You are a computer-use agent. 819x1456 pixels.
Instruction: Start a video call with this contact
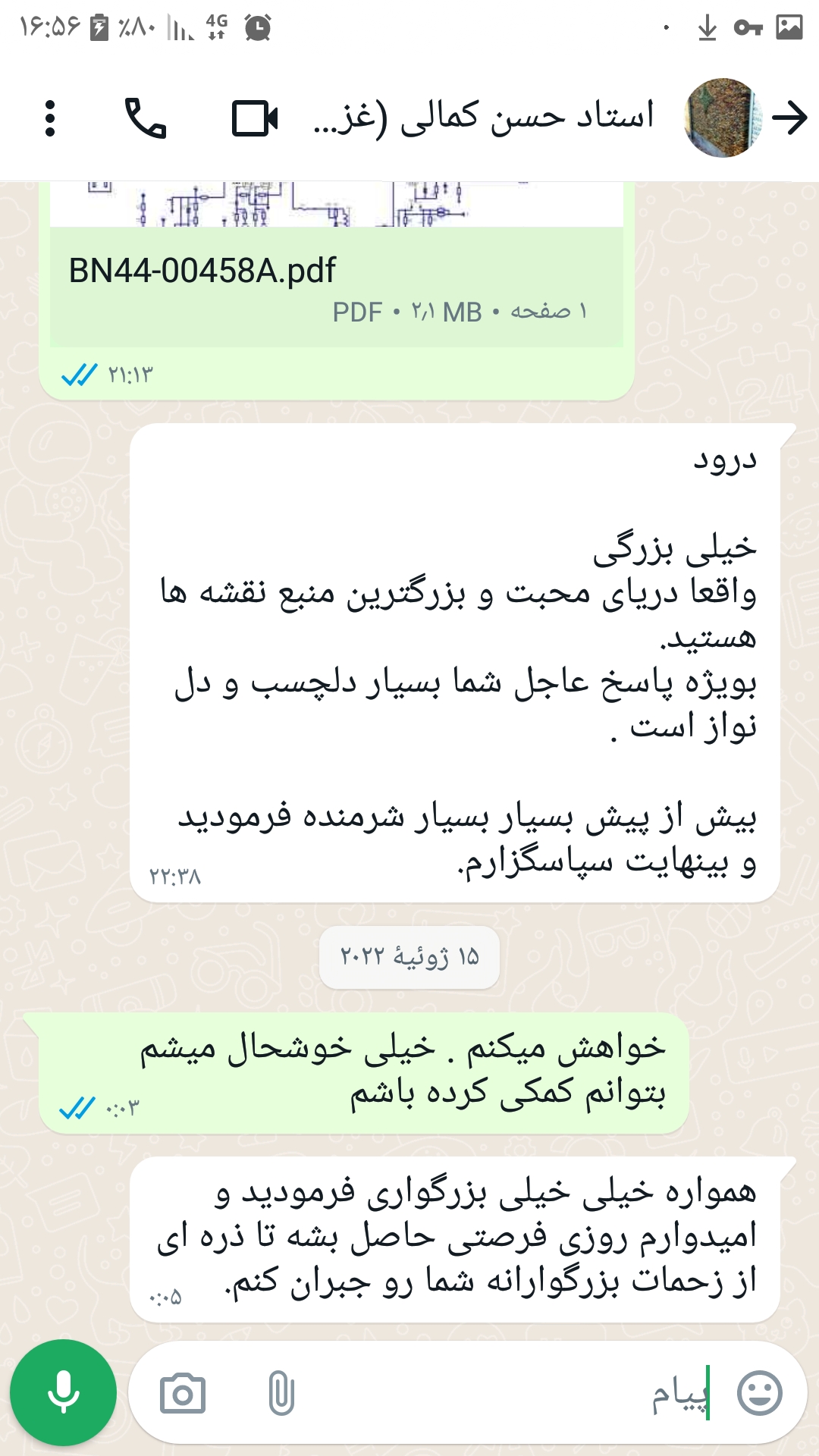click(x=255, y=118)
